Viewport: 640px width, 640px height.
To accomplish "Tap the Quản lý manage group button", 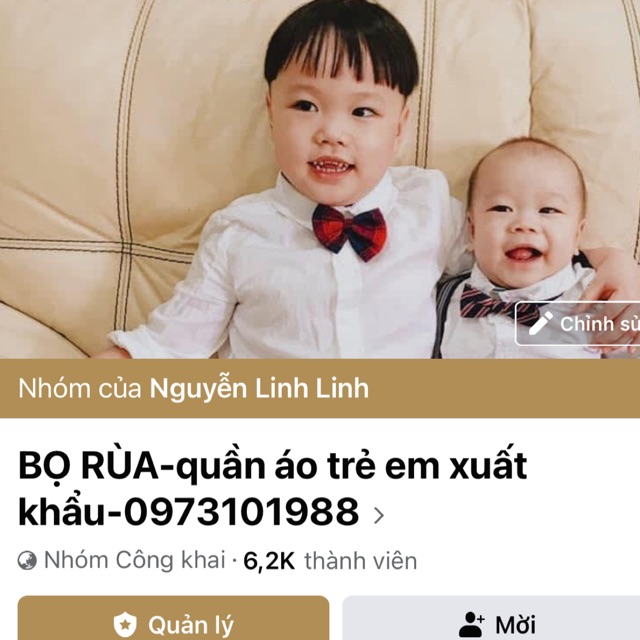I will point(173,621).
